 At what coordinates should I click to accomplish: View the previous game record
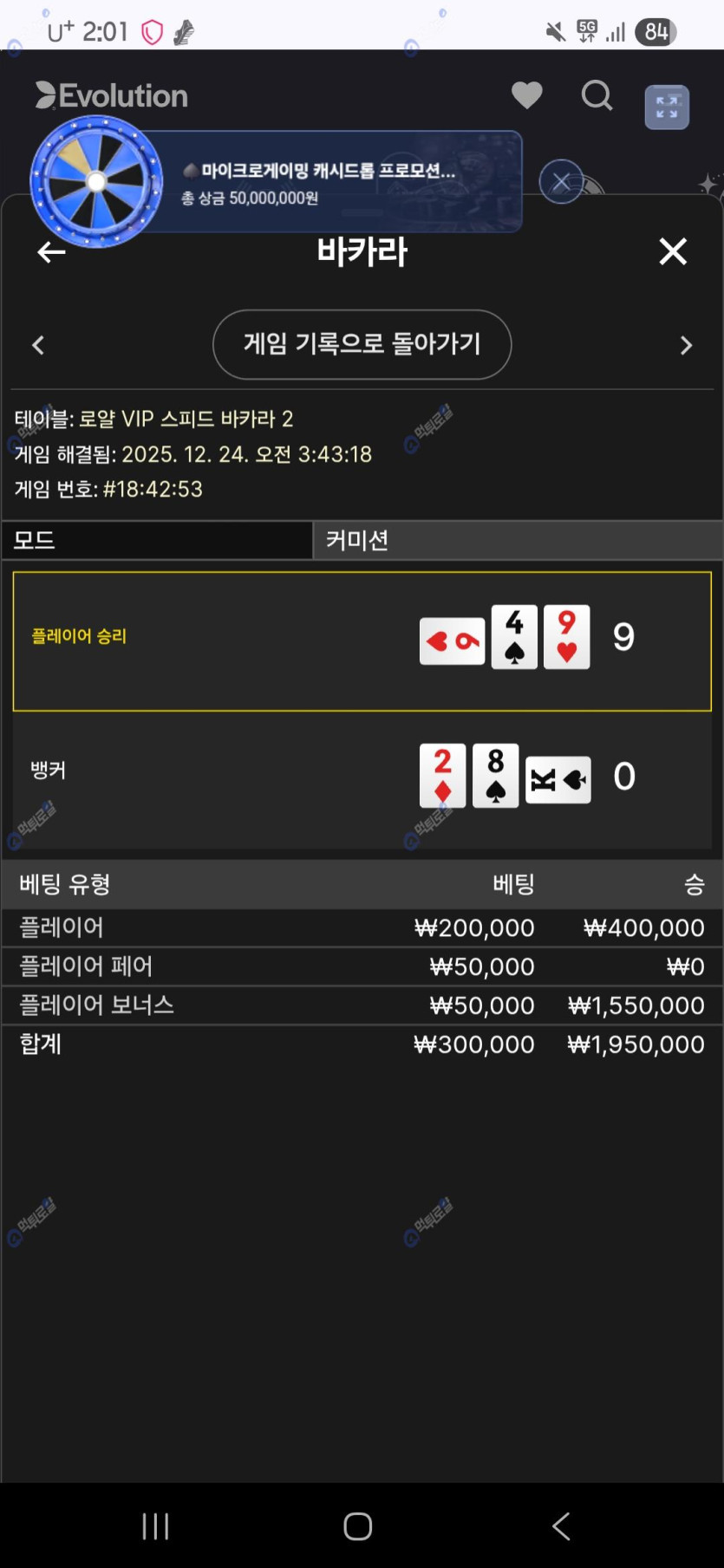coord(38,346)
